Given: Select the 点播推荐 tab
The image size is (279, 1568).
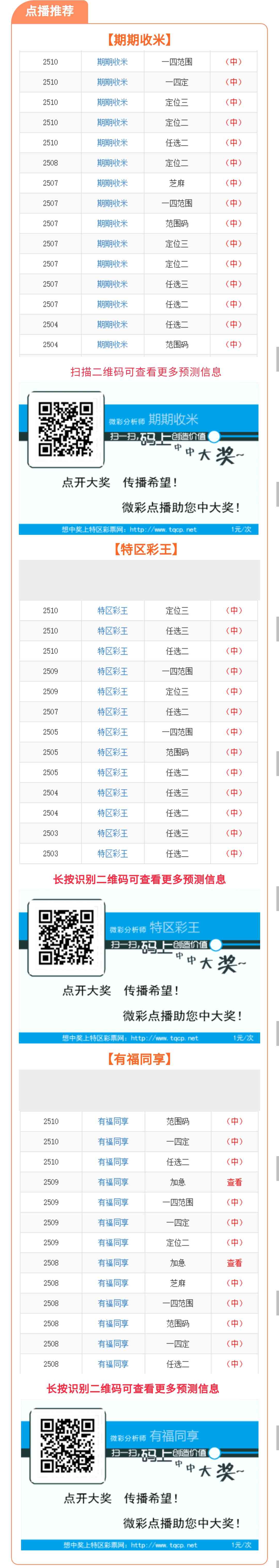Looking at the screenshot, I should 49,11.
